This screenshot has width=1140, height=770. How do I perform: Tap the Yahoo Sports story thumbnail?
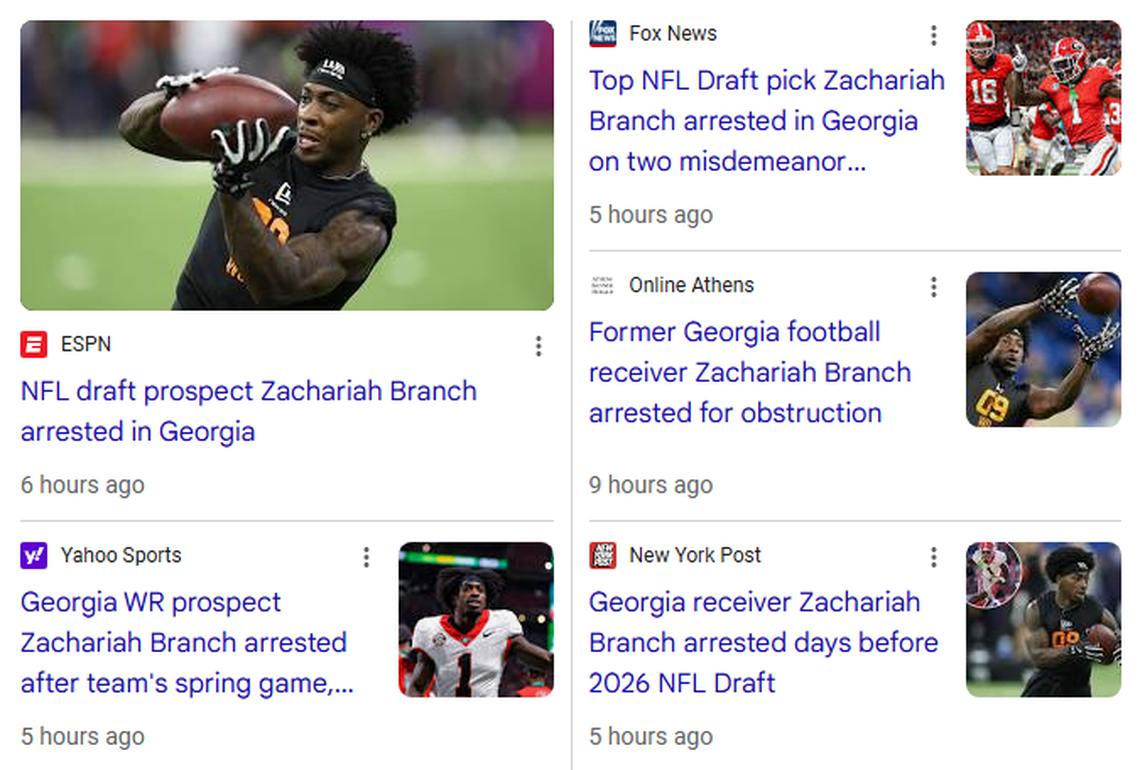(476, 620)
